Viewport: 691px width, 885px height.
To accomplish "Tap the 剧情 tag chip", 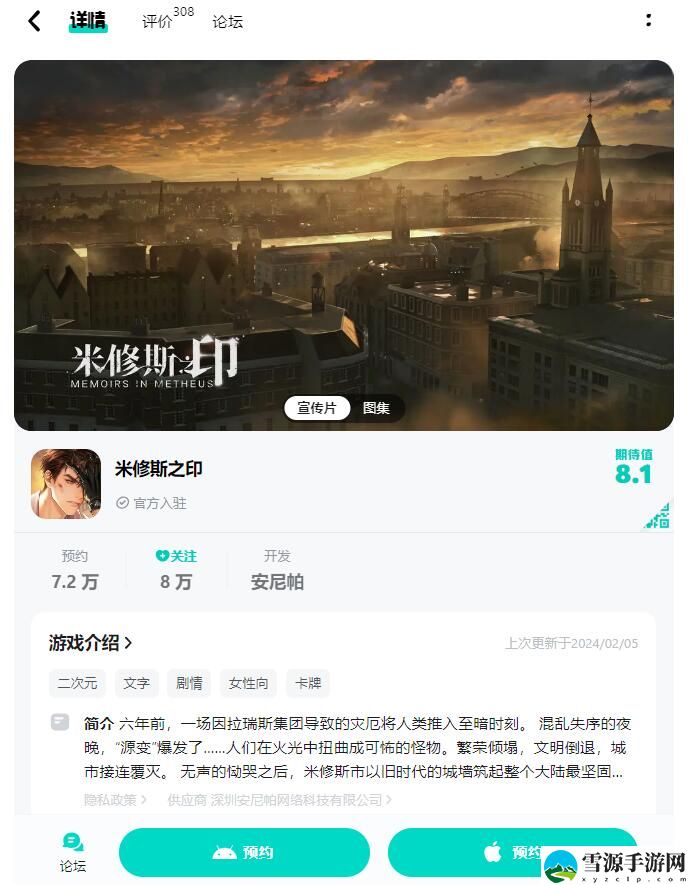I will coord(189,683).
